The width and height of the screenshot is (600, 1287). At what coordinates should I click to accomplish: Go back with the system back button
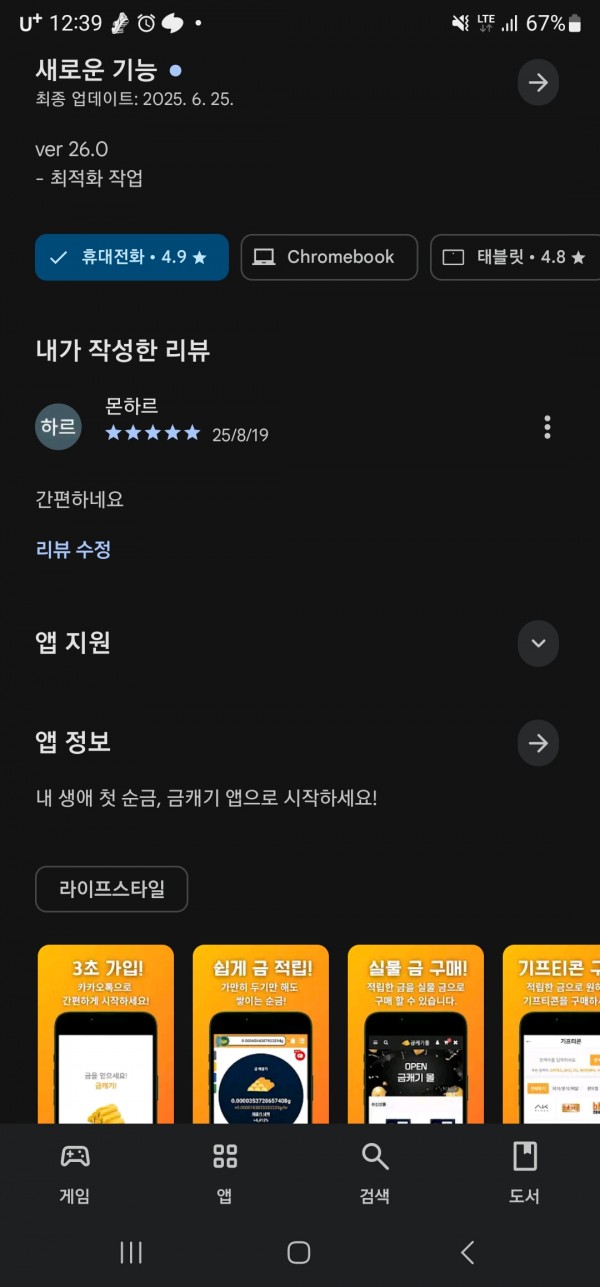click(467, 1252)
